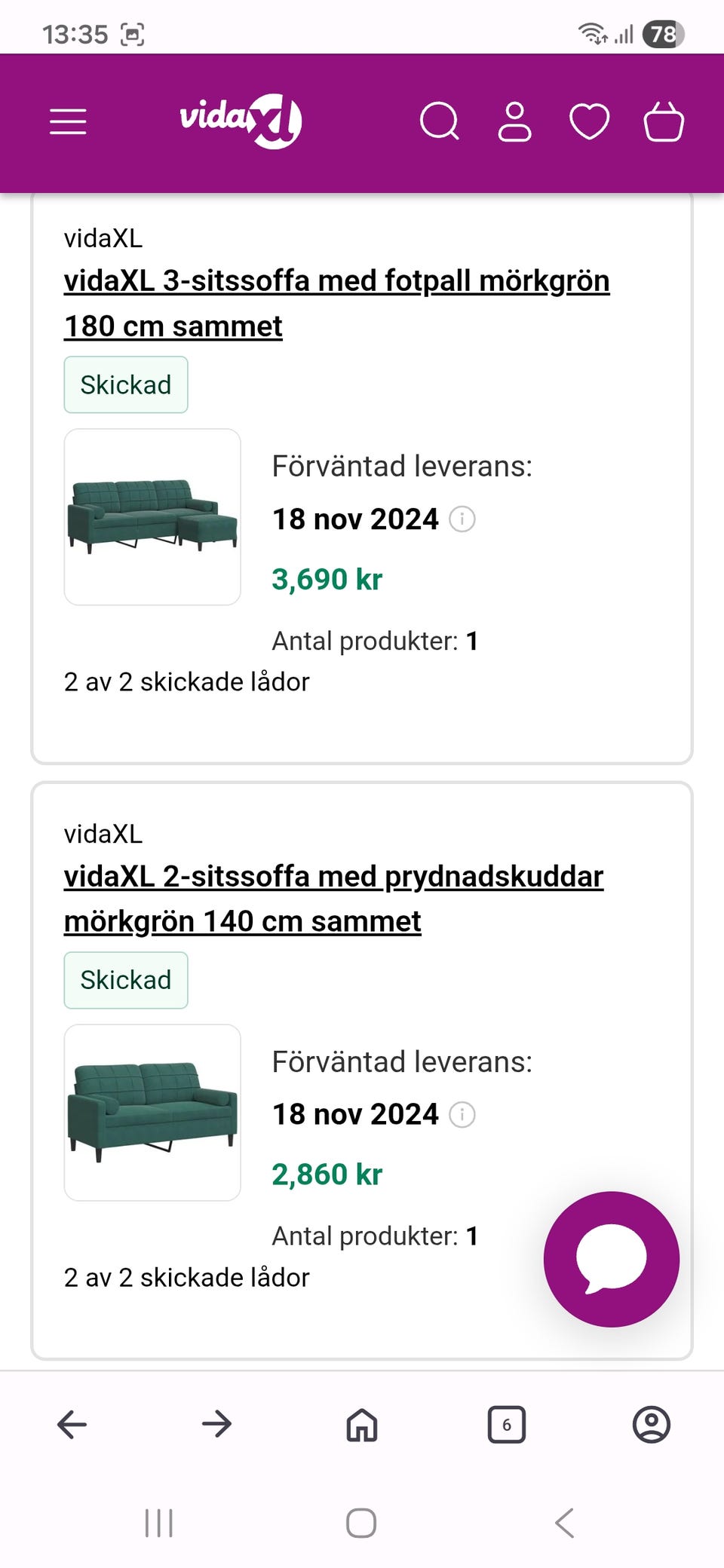Tap the 2-sitssoffa product image
Image resolution: width=724 pixels, height=1568 pixels.
click(152, 1113)
